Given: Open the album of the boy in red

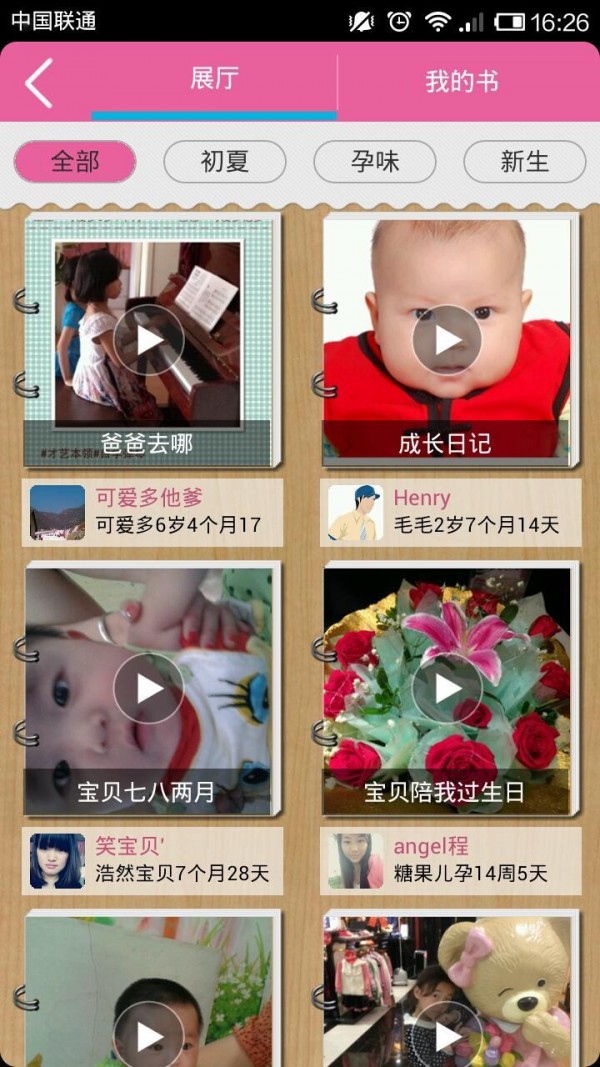Looking at the screenshot, I should click(148, 1000).
